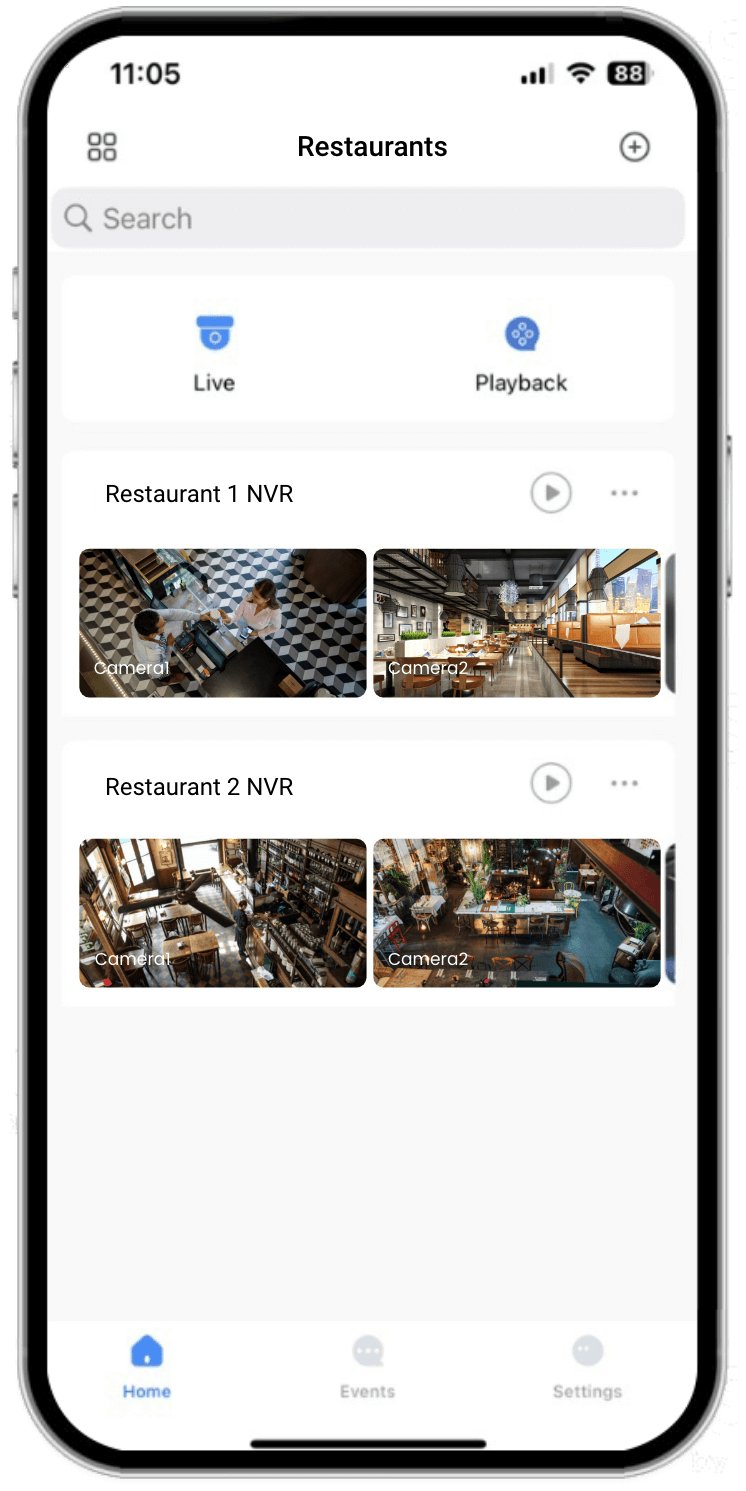The width and height of the screenshot is (746, 1491).
Task: Open Playback
Action: [521, 353]
